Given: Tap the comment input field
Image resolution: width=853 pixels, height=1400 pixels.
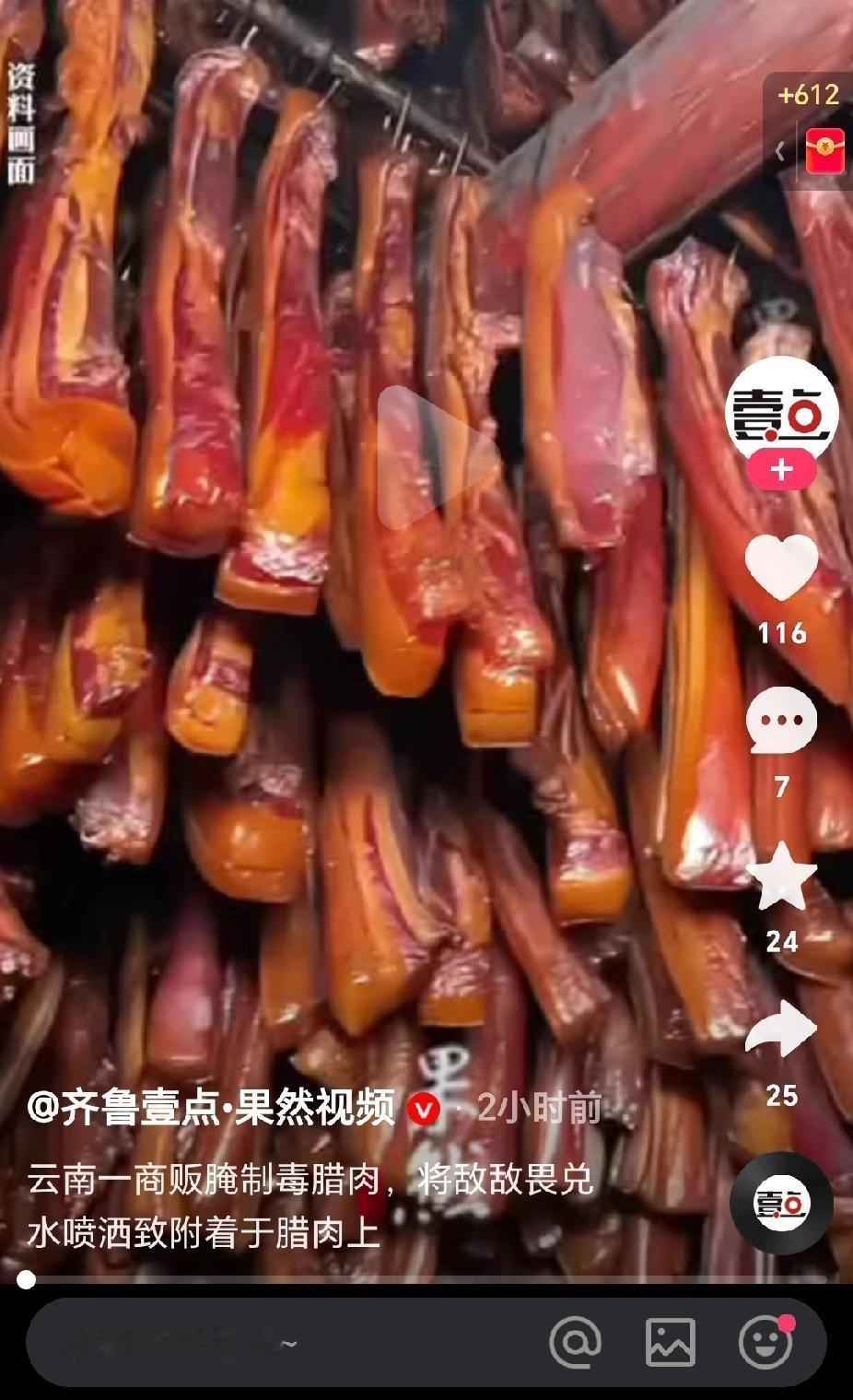Looking at the screenshot, I should pos(276,1343).
